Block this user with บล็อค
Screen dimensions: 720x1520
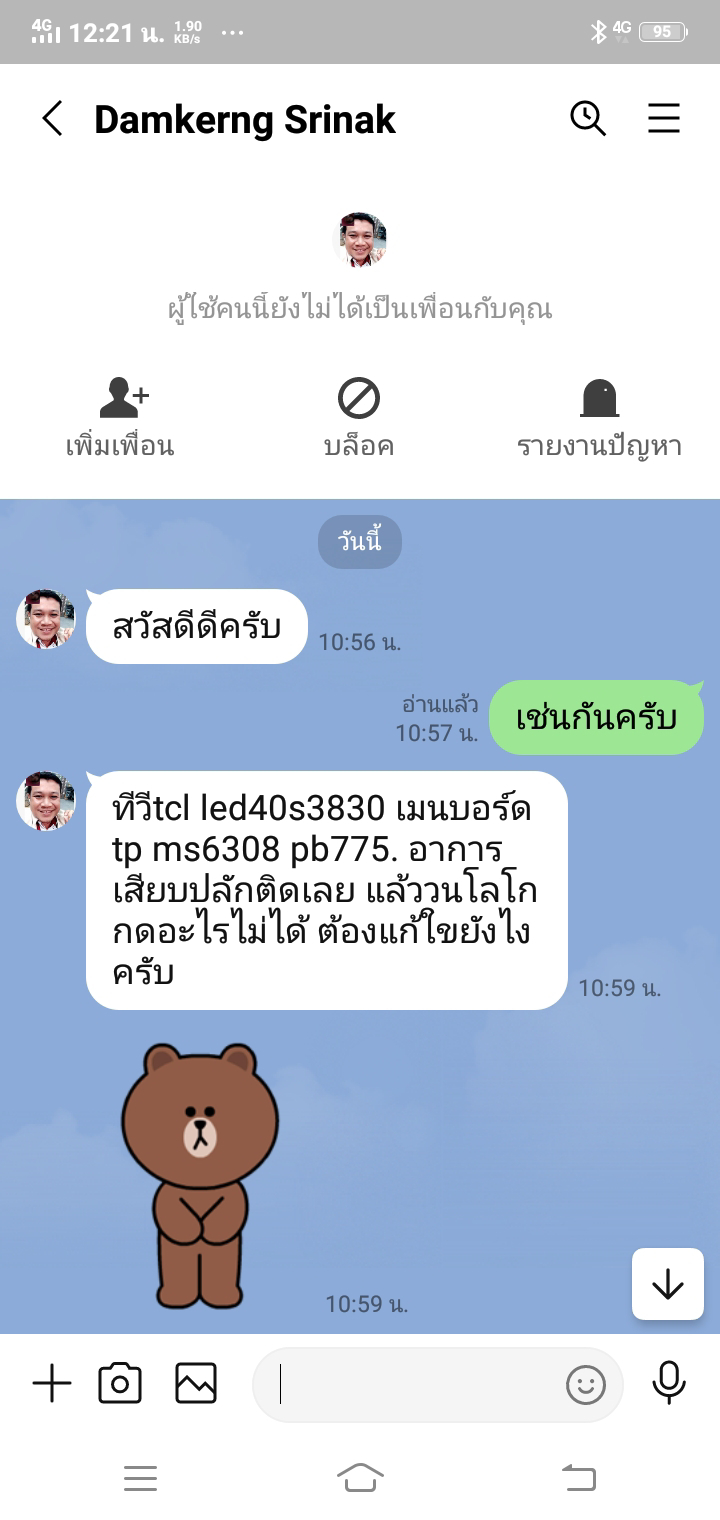(359, 420)
